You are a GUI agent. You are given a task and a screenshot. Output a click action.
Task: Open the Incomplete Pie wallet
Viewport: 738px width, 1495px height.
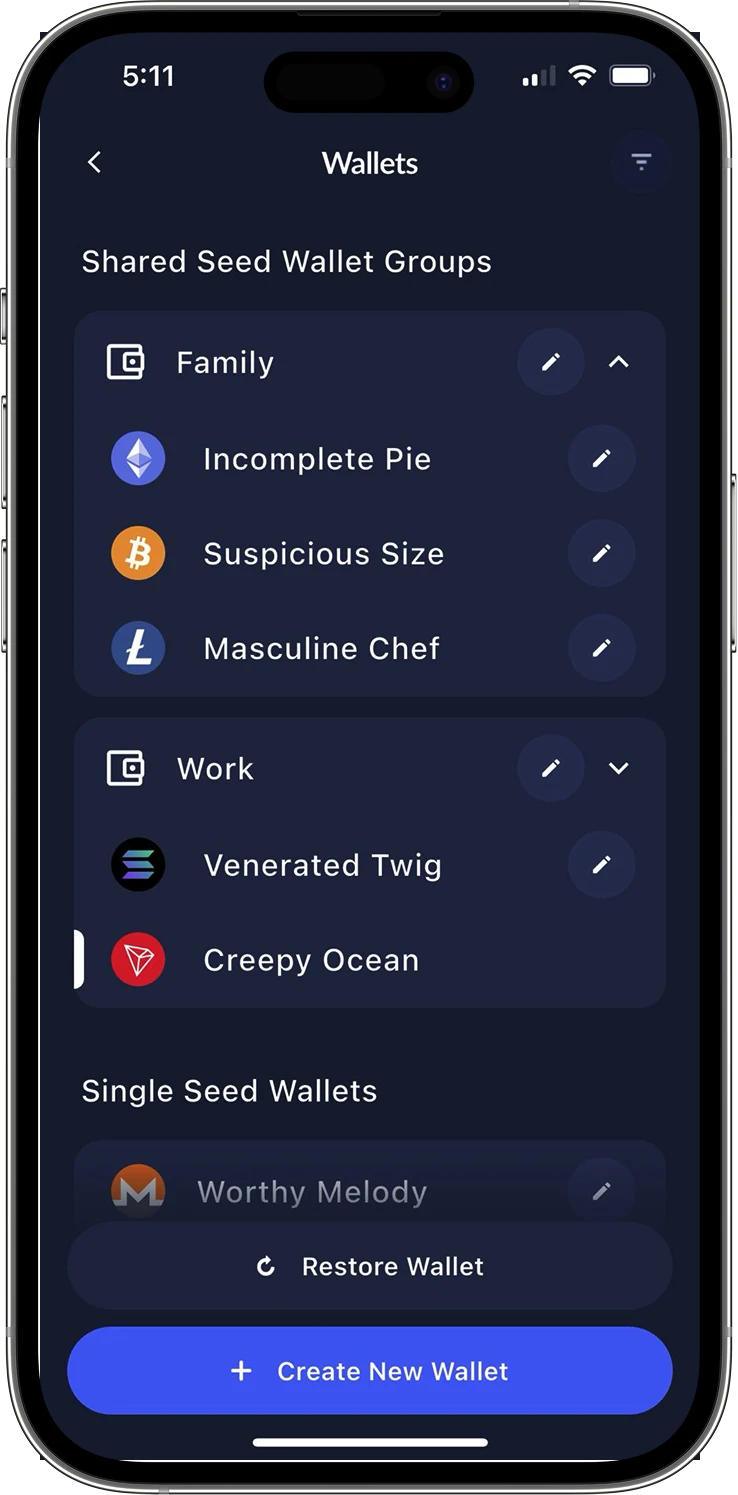point(317,459)
